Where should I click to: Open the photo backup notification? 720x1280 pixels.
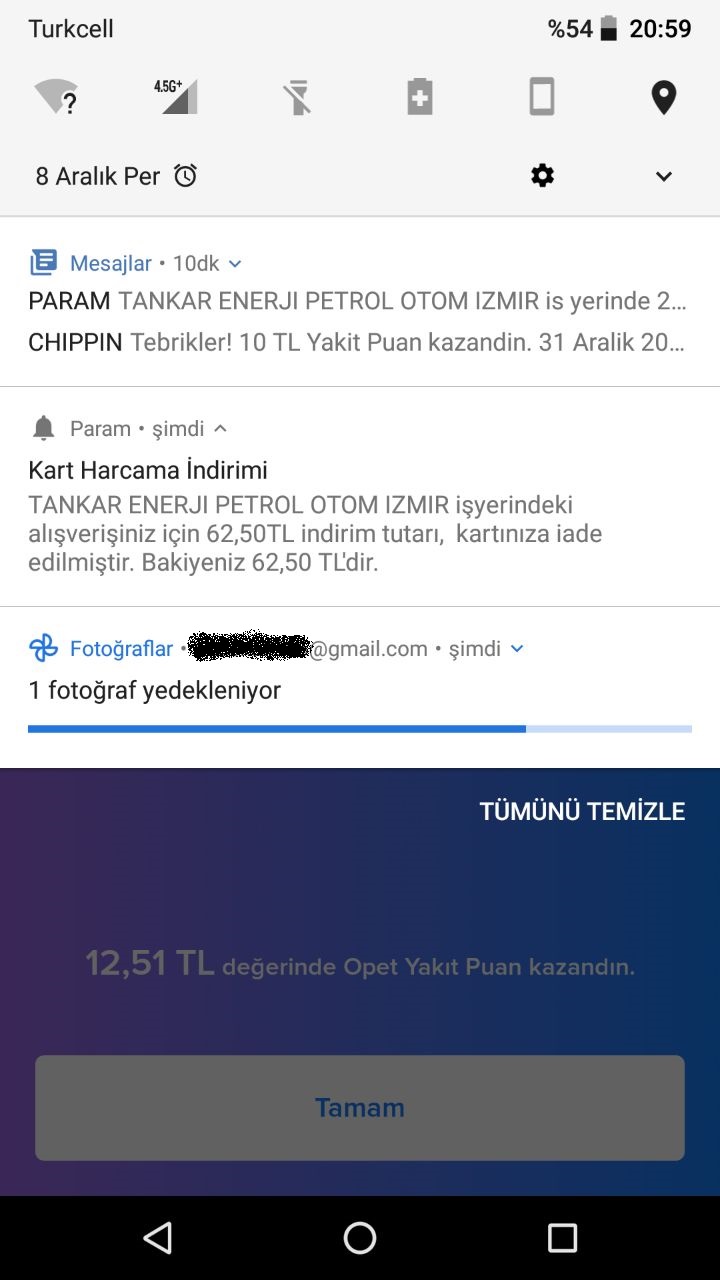(360, 690)
